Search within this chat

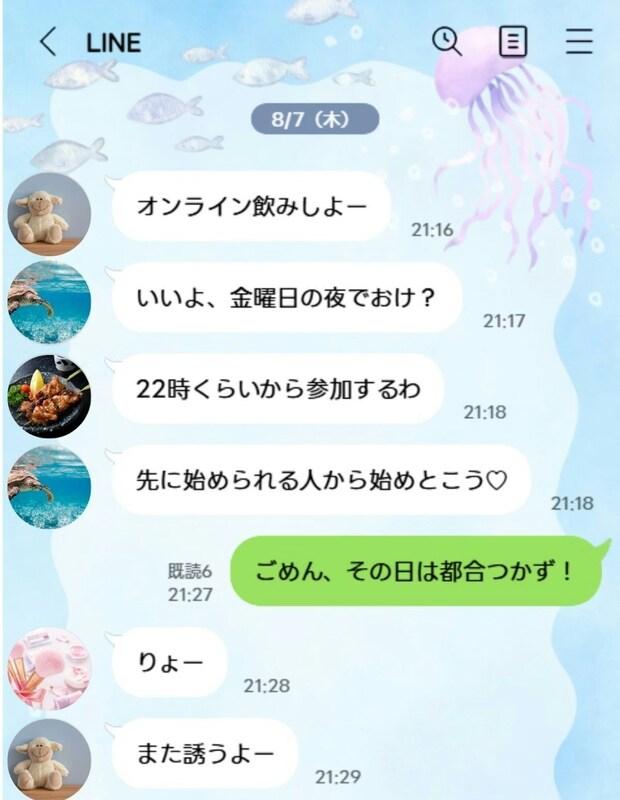pyautogui.click(x=446, y=41)
